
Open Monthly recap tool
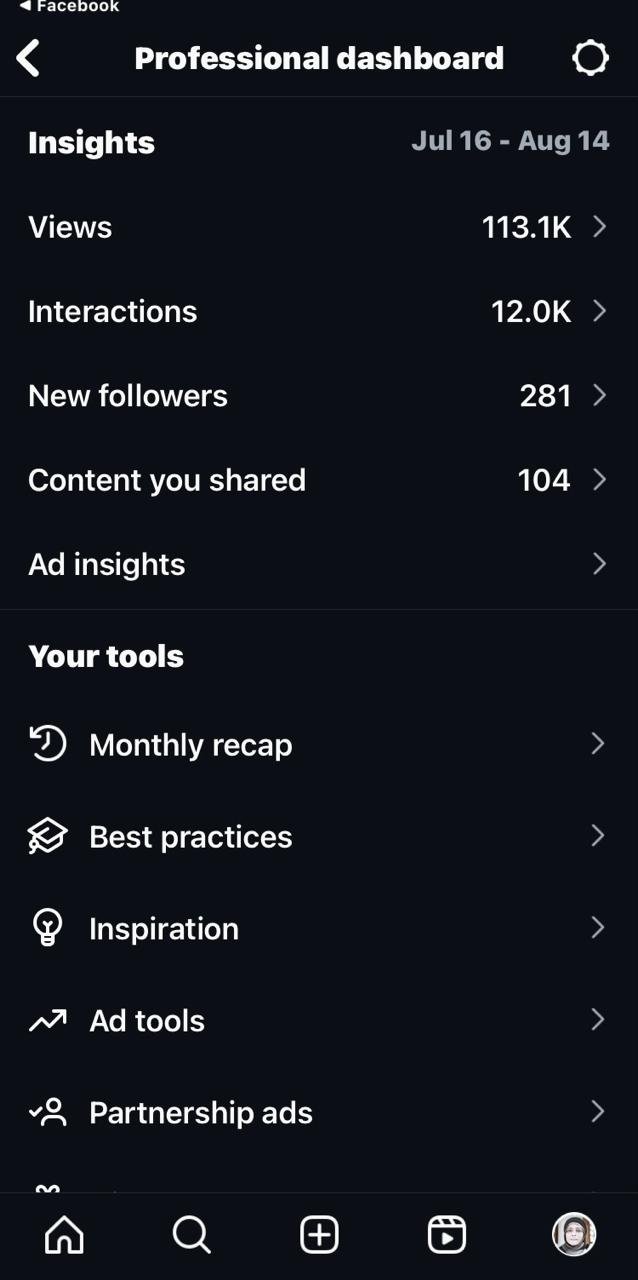point(318,744)
